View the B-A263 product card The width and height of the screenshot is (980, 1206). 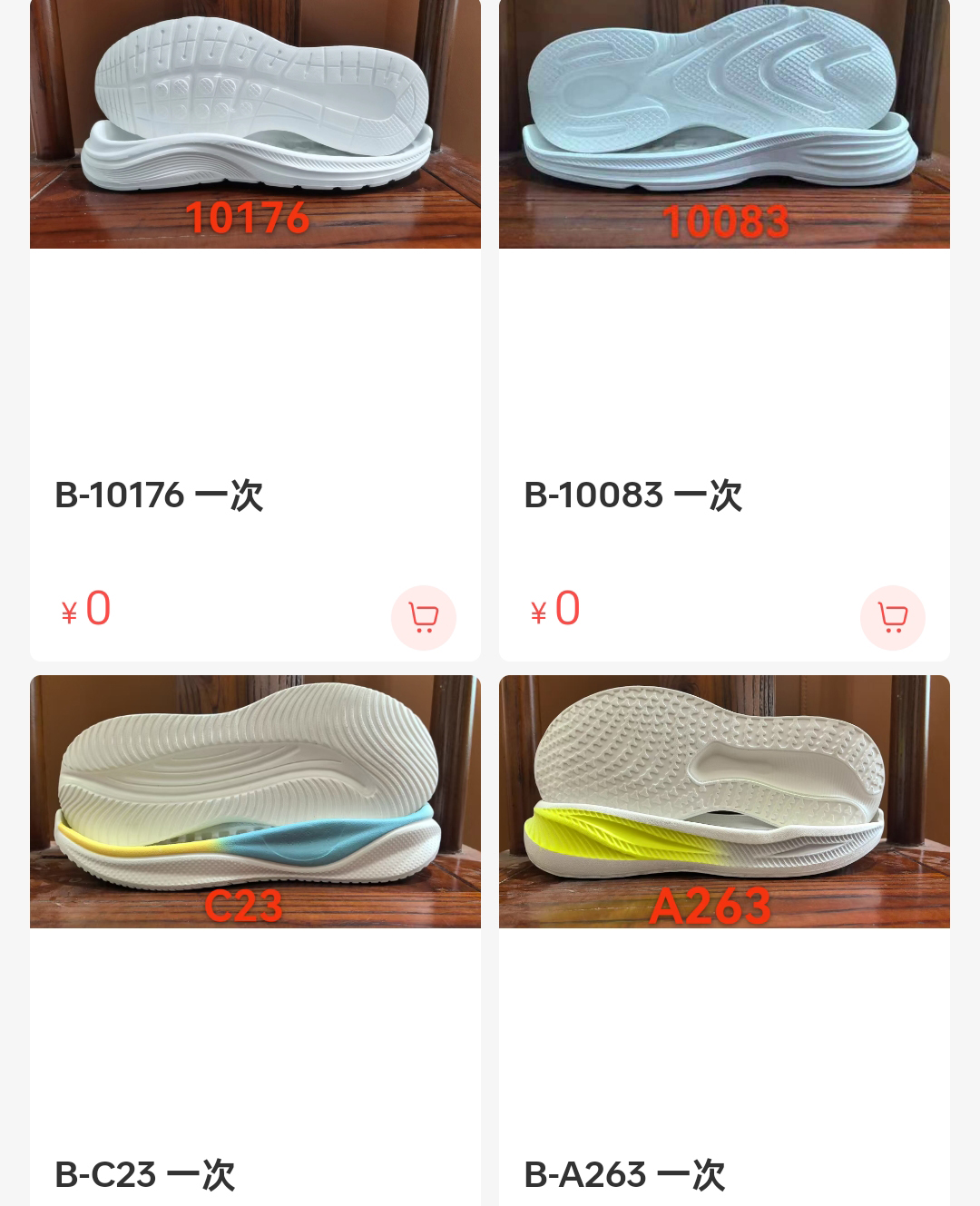click(x=724, y=802)
